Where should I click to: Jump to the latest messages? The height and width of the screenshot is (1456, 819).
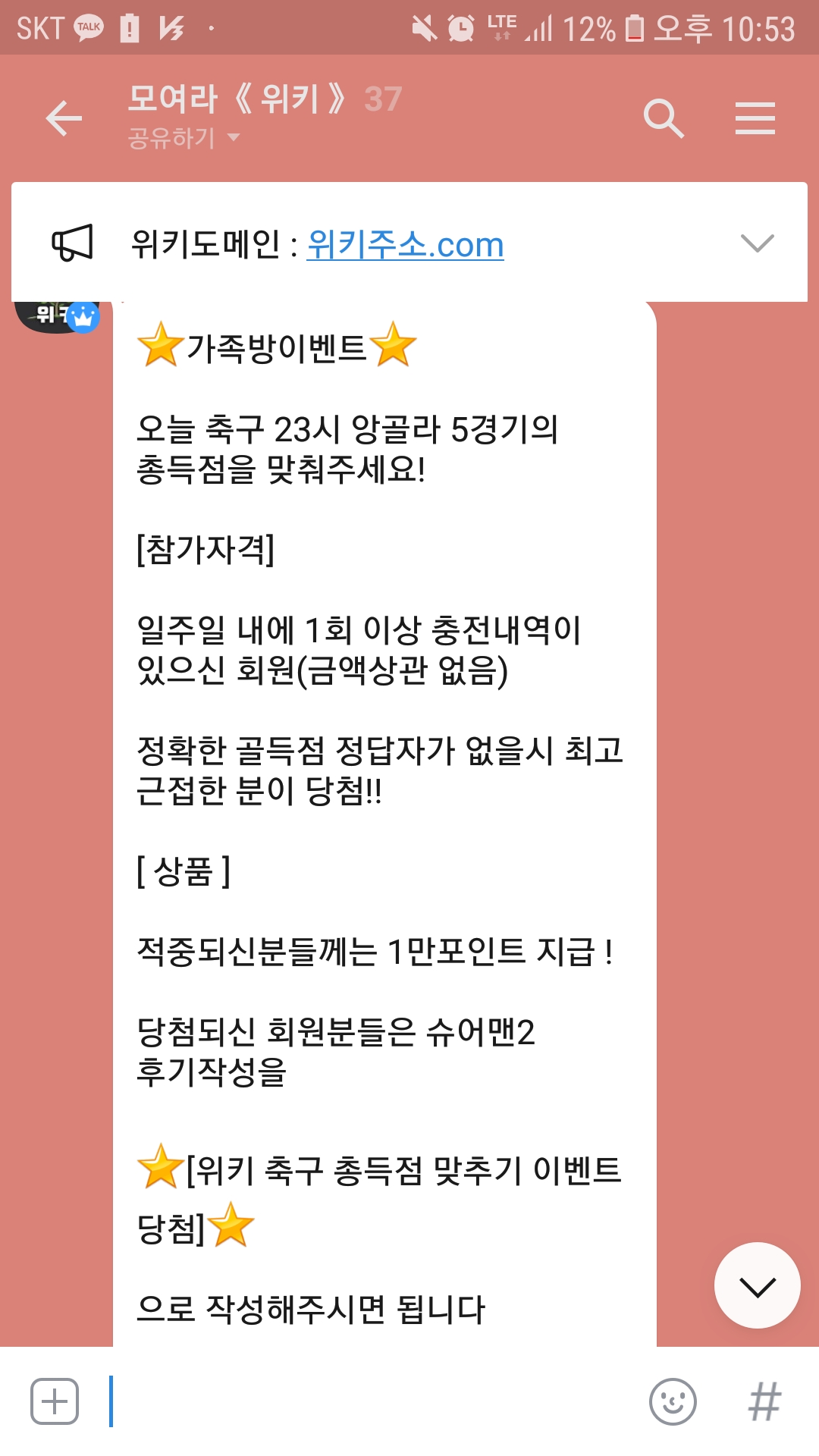[757, 1285]
